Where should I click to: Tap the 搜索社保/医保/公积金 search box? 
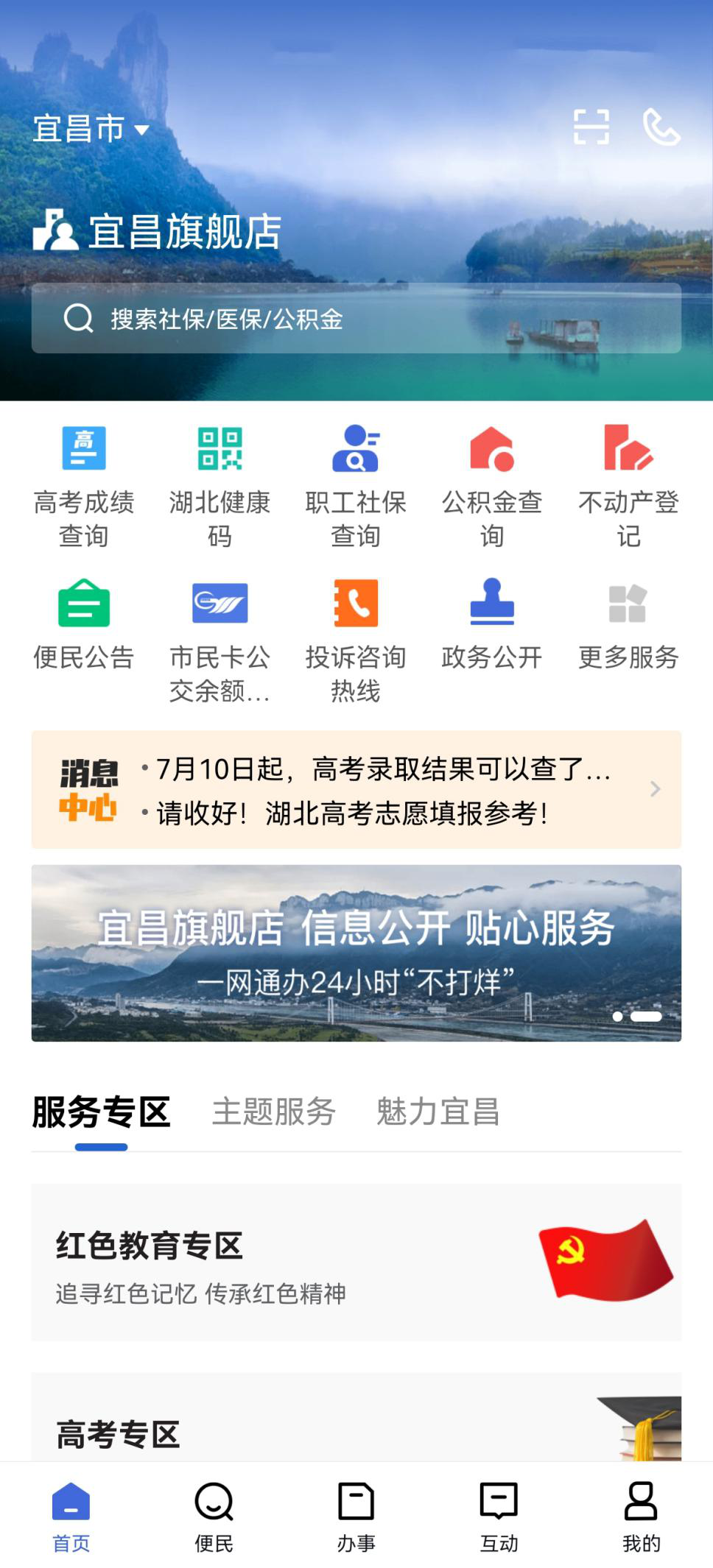(x=356, y=319)
